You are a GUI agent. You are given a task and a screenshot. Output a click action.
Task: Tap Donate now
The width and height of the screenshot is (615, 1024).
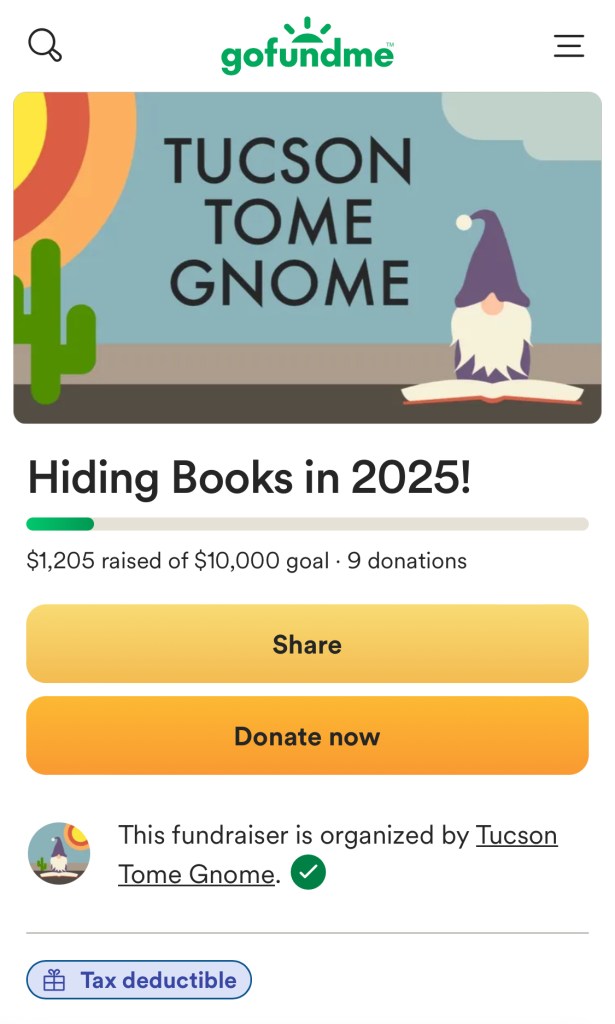[x=307, y=736]
